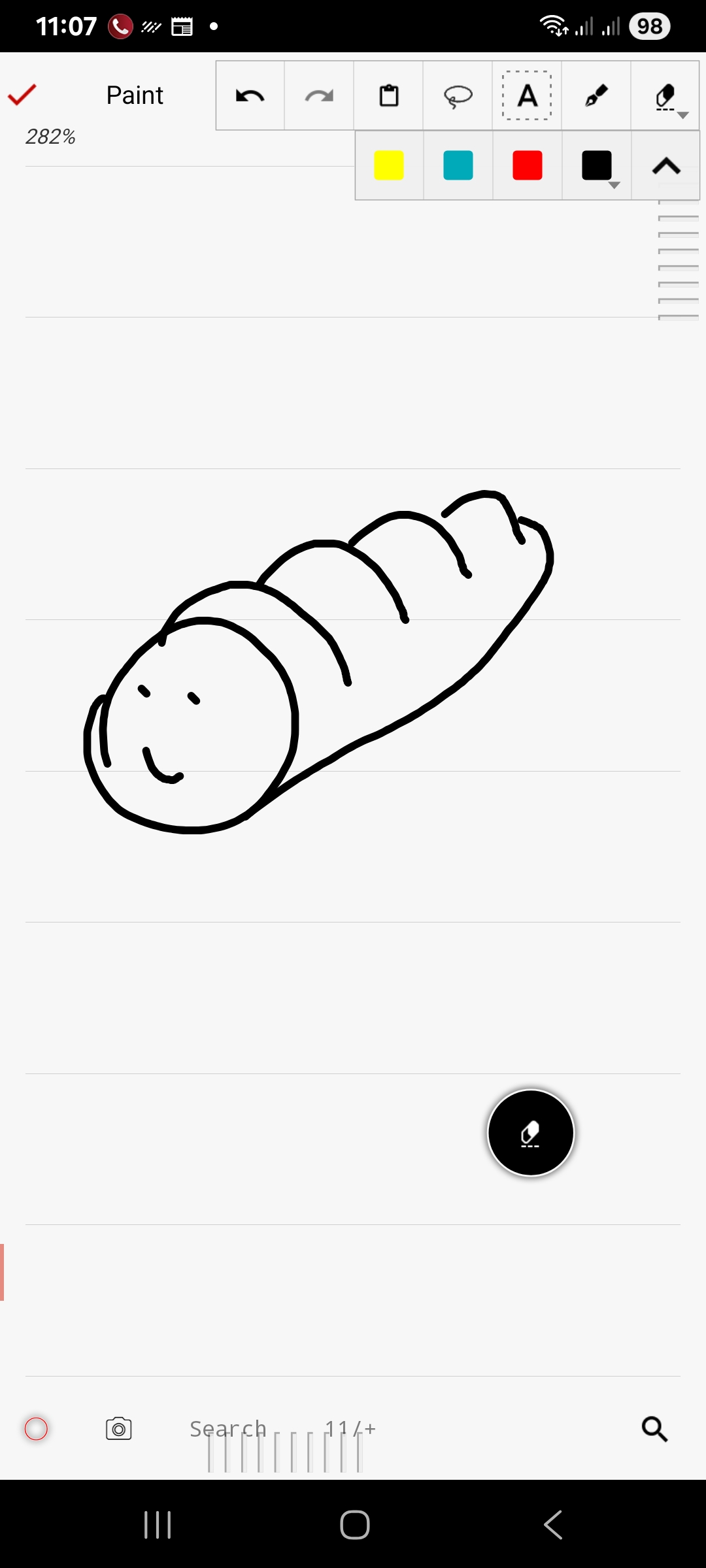Choose the text insertion tool

point(527,96)
